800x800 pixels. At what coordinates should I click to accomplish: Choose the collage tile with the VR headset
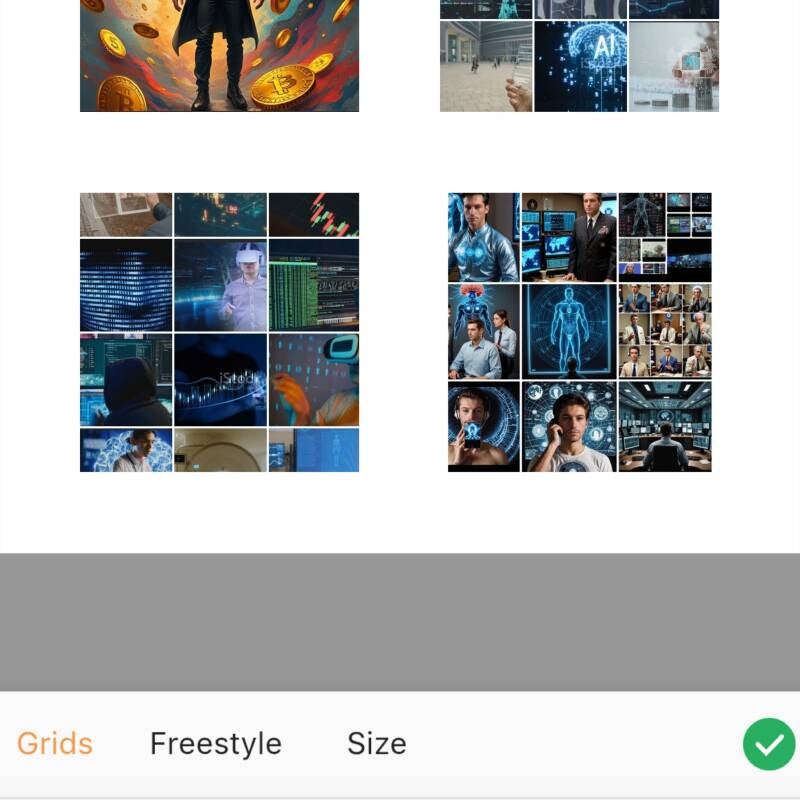219,332
